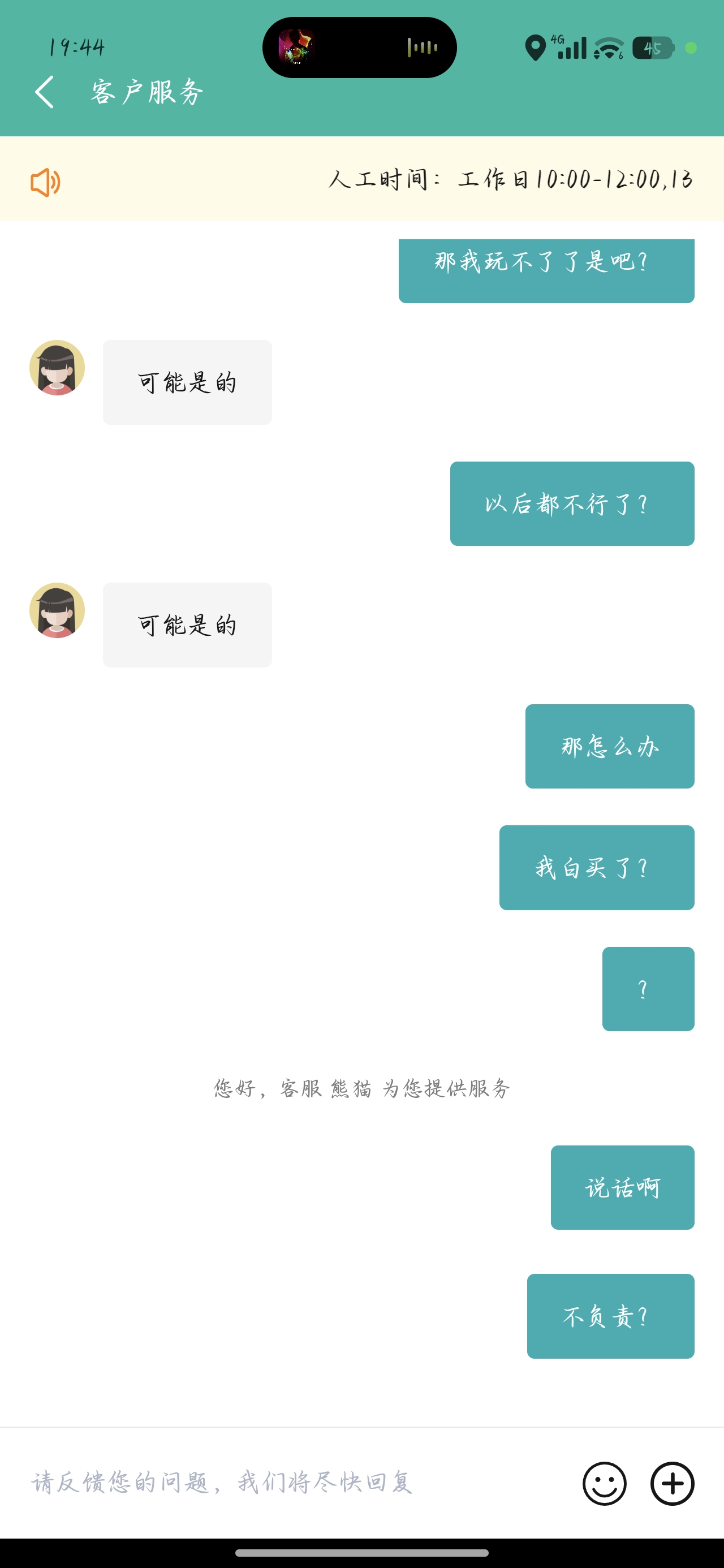The image size is (724, 1568).
Task: Open the emoji smiley picker
Action: coord(604,1484)
